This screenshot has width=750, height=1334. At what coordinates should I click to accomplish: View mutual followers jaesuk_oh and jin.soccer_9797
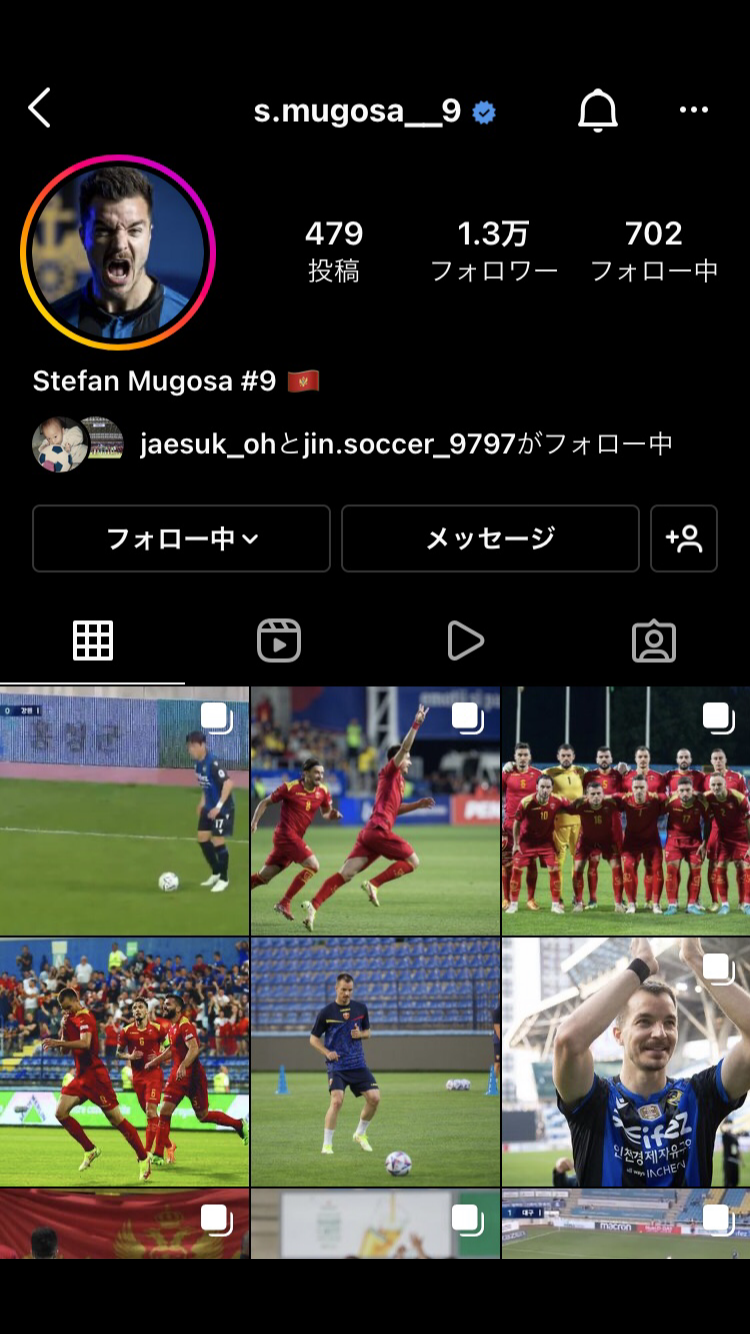(x=405, y=443)
